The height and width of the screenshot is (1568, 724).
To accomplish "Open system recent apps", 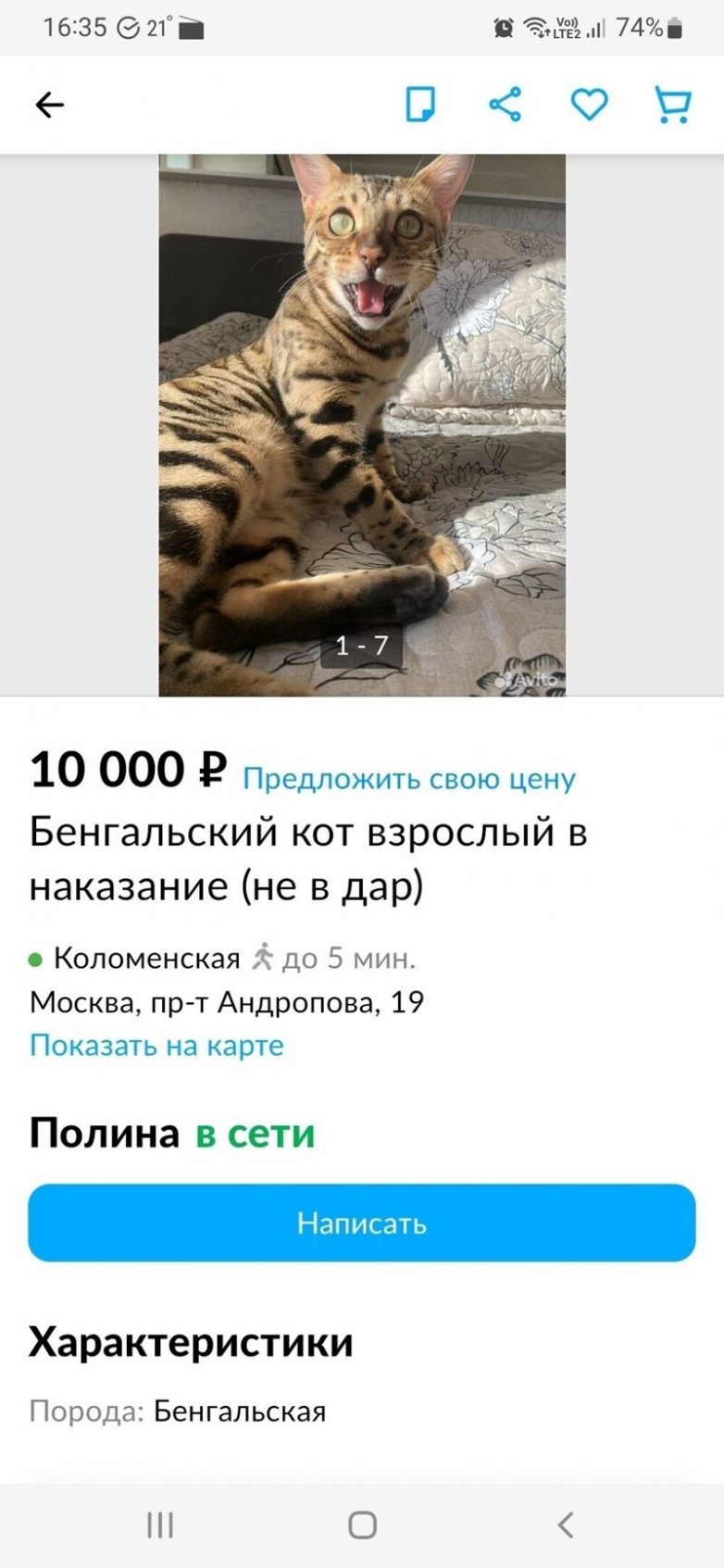I will (x=160, y=1524).
